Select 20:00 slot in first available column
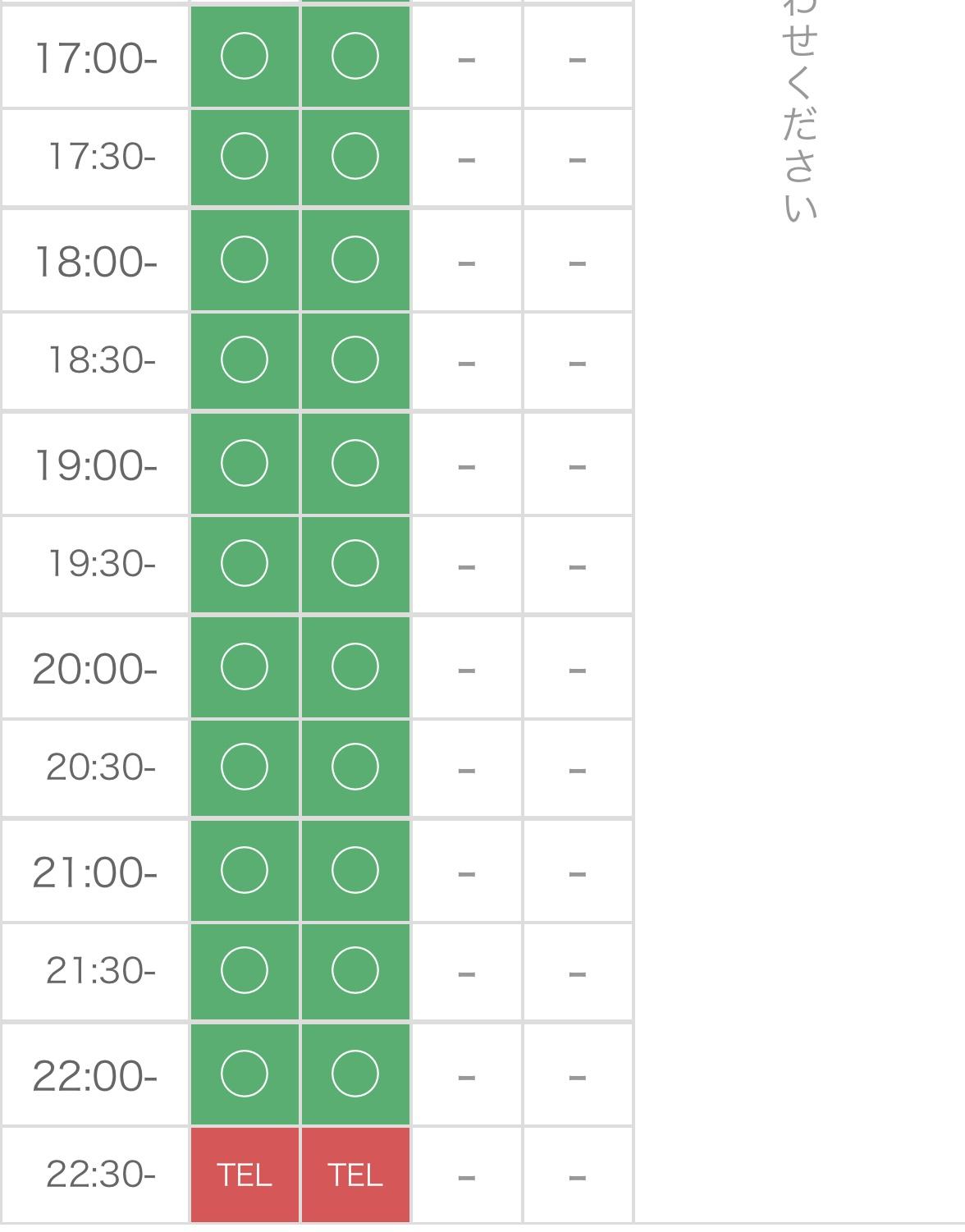This screenshot has height=1232, width=965. pyautogui.click(x=245, y=666)
